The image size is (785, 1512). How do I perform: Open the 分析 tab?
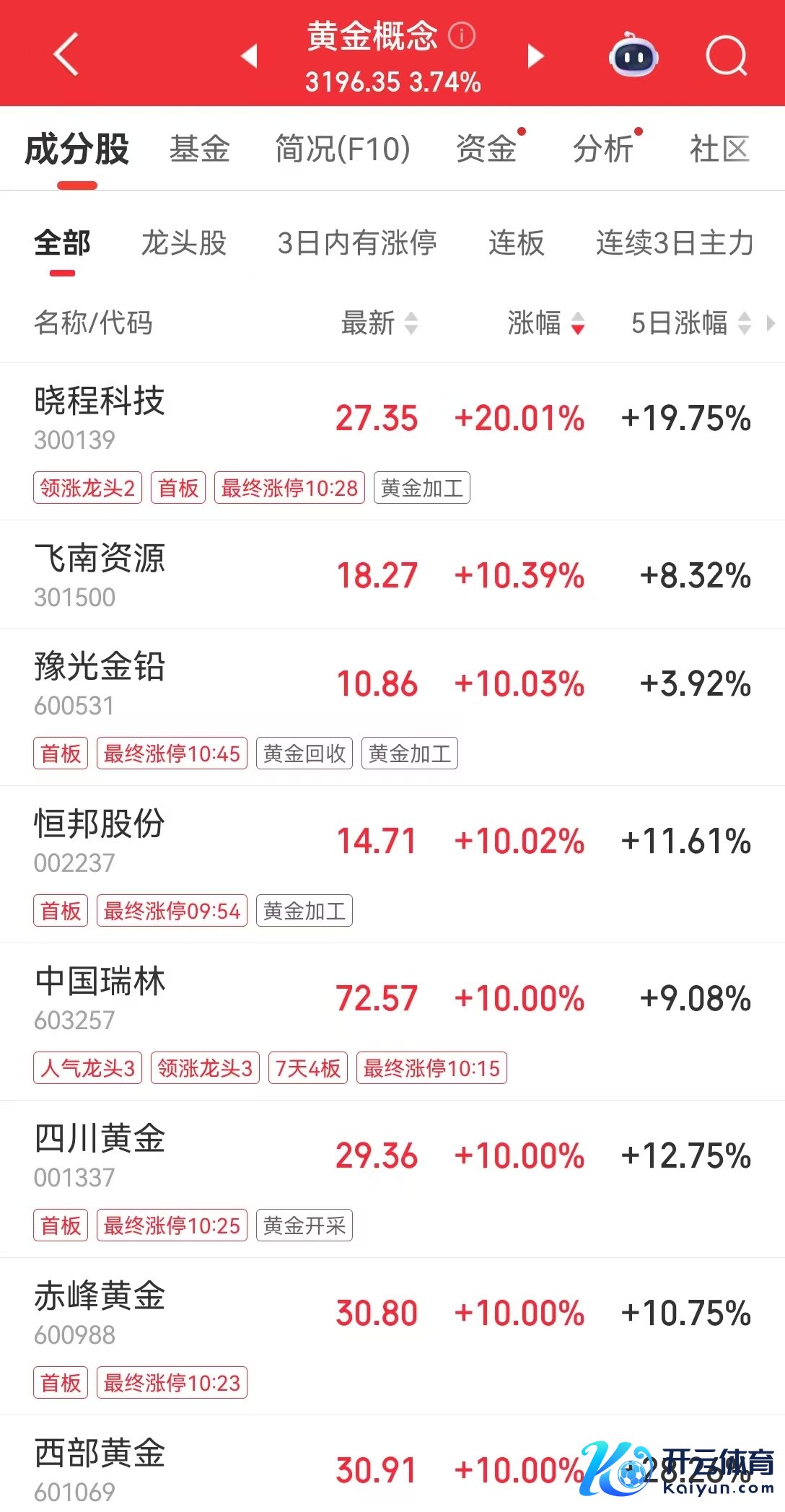(x=603, y=149)
